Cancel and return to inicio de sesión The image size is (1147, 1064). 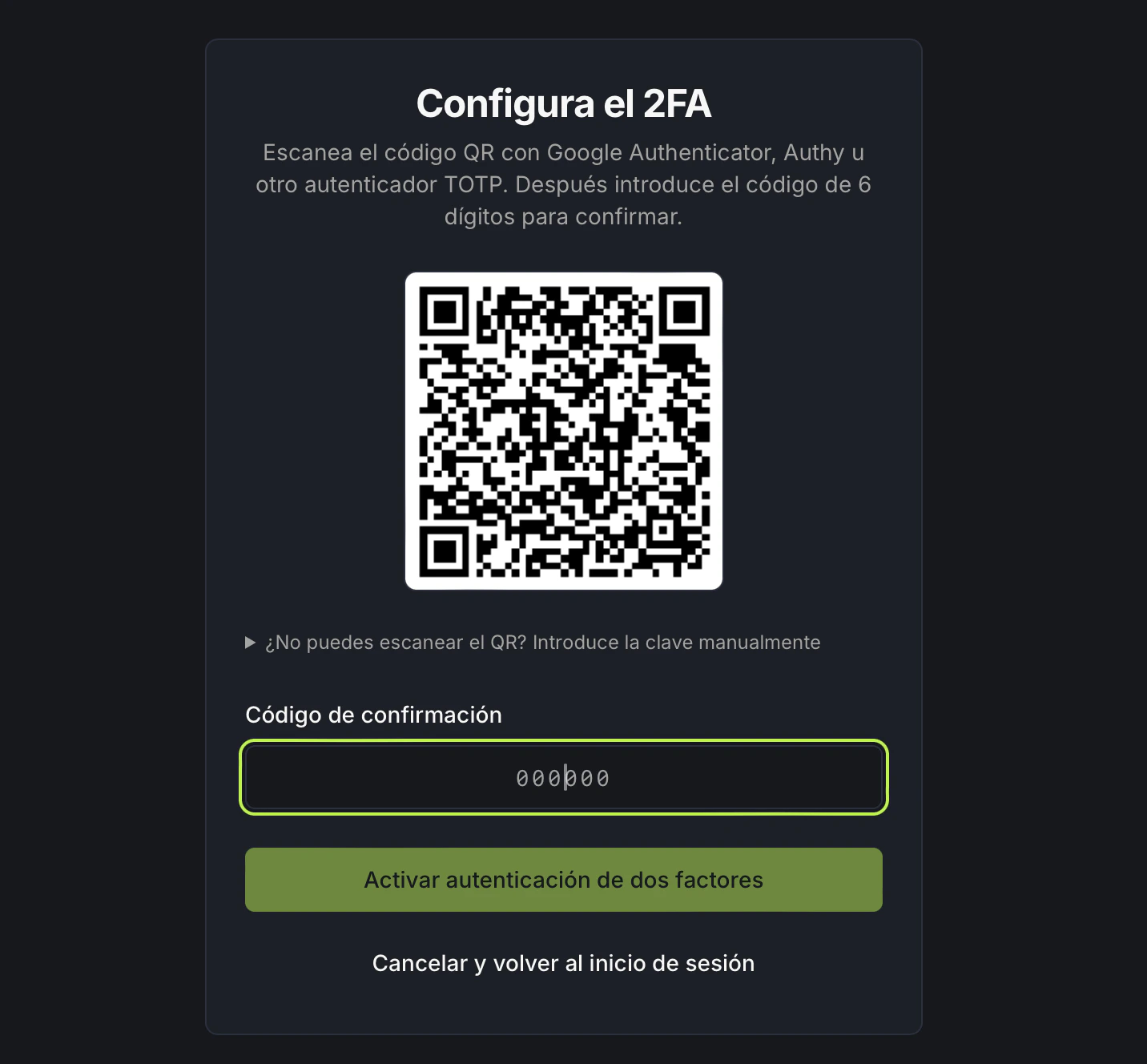(x=563, y=963)
